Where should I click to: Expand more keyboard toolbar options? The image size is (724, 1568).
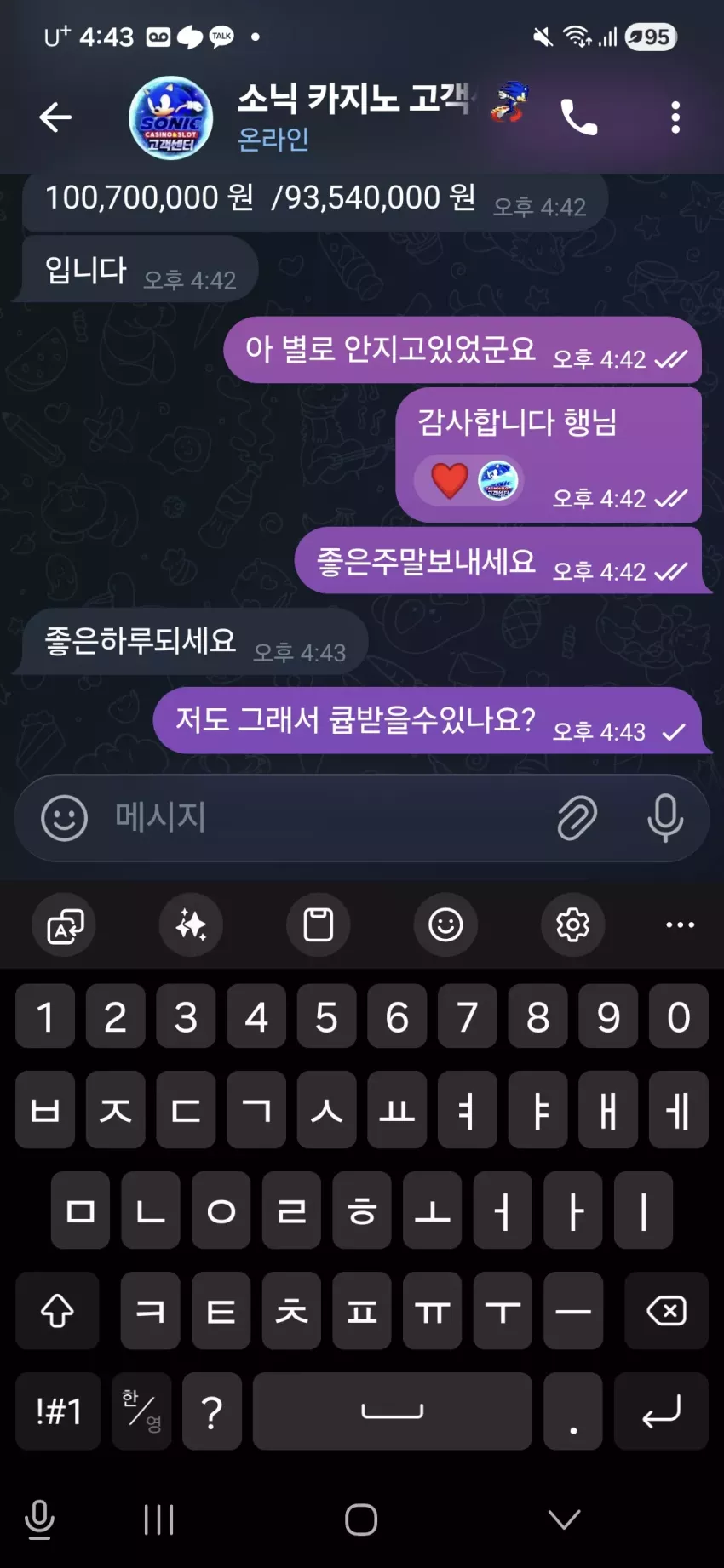point(680,925)
